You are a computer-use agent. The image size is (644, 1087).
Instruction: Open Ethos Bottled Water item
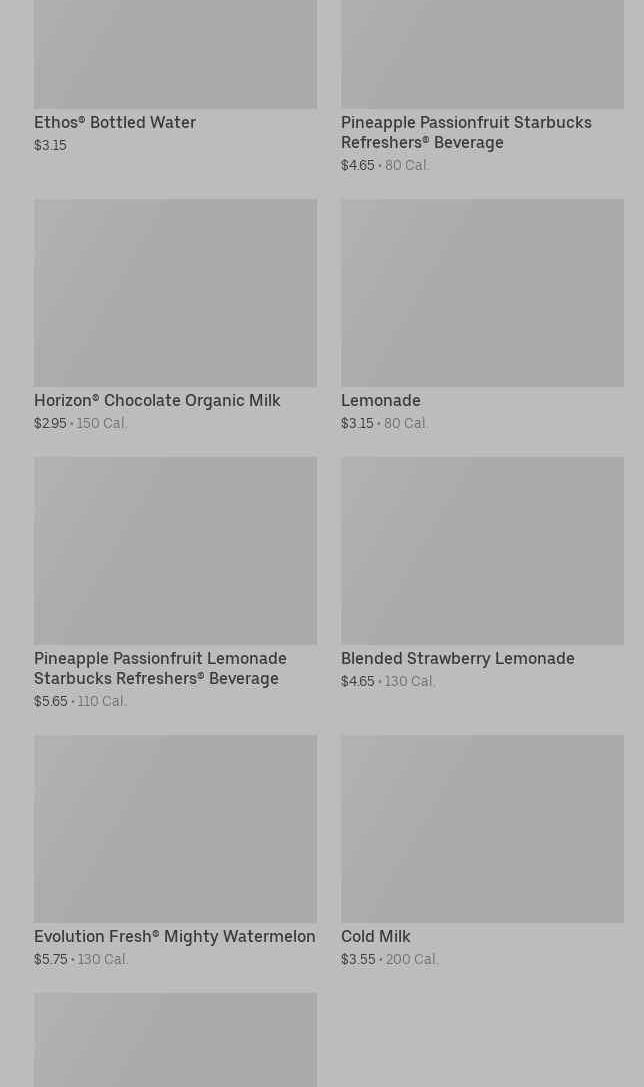[x=175, y=76]
